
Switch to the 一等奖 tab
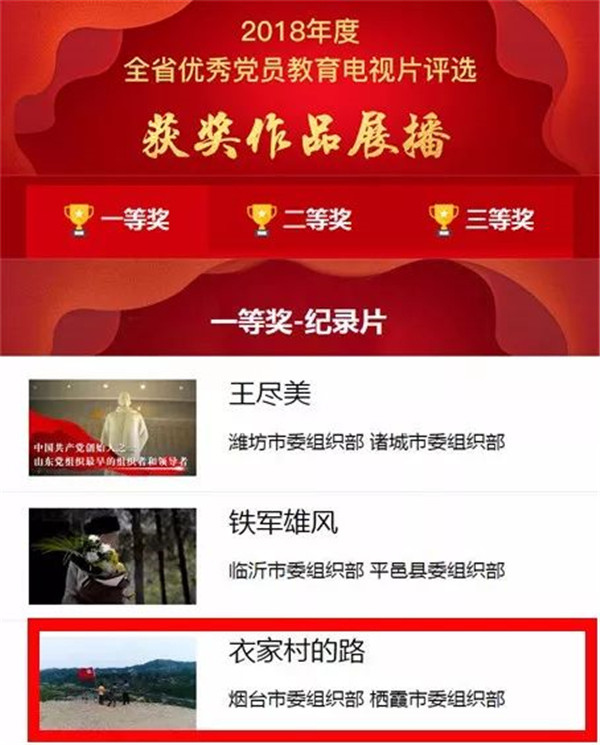point(108,218)
